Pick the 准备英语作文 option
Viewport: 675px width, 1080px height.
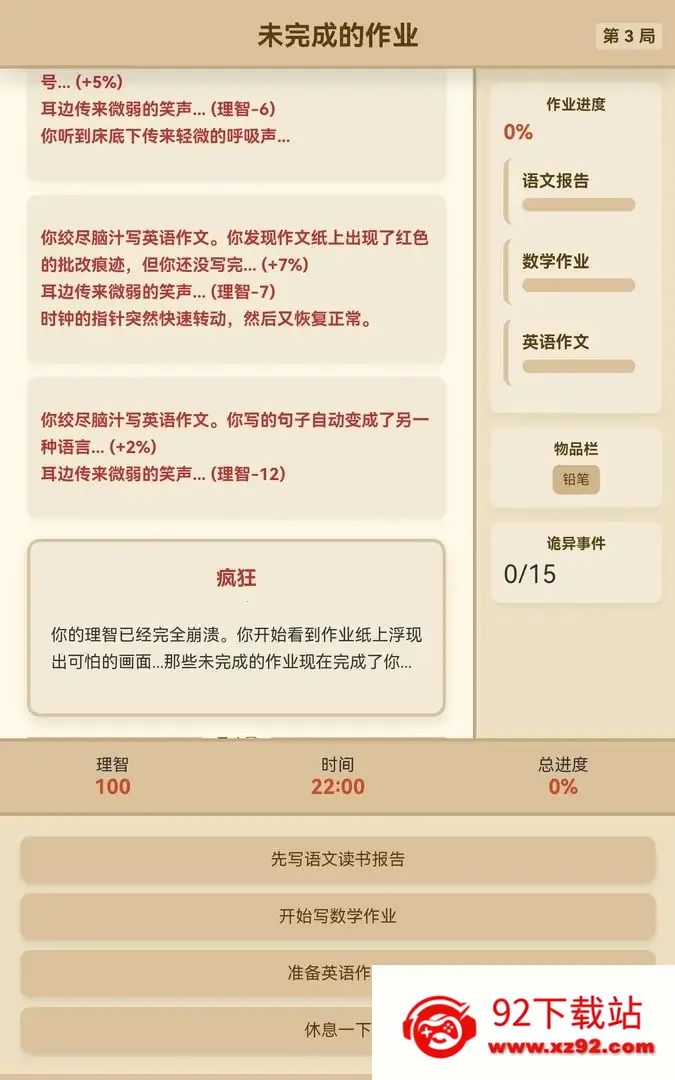200,973
